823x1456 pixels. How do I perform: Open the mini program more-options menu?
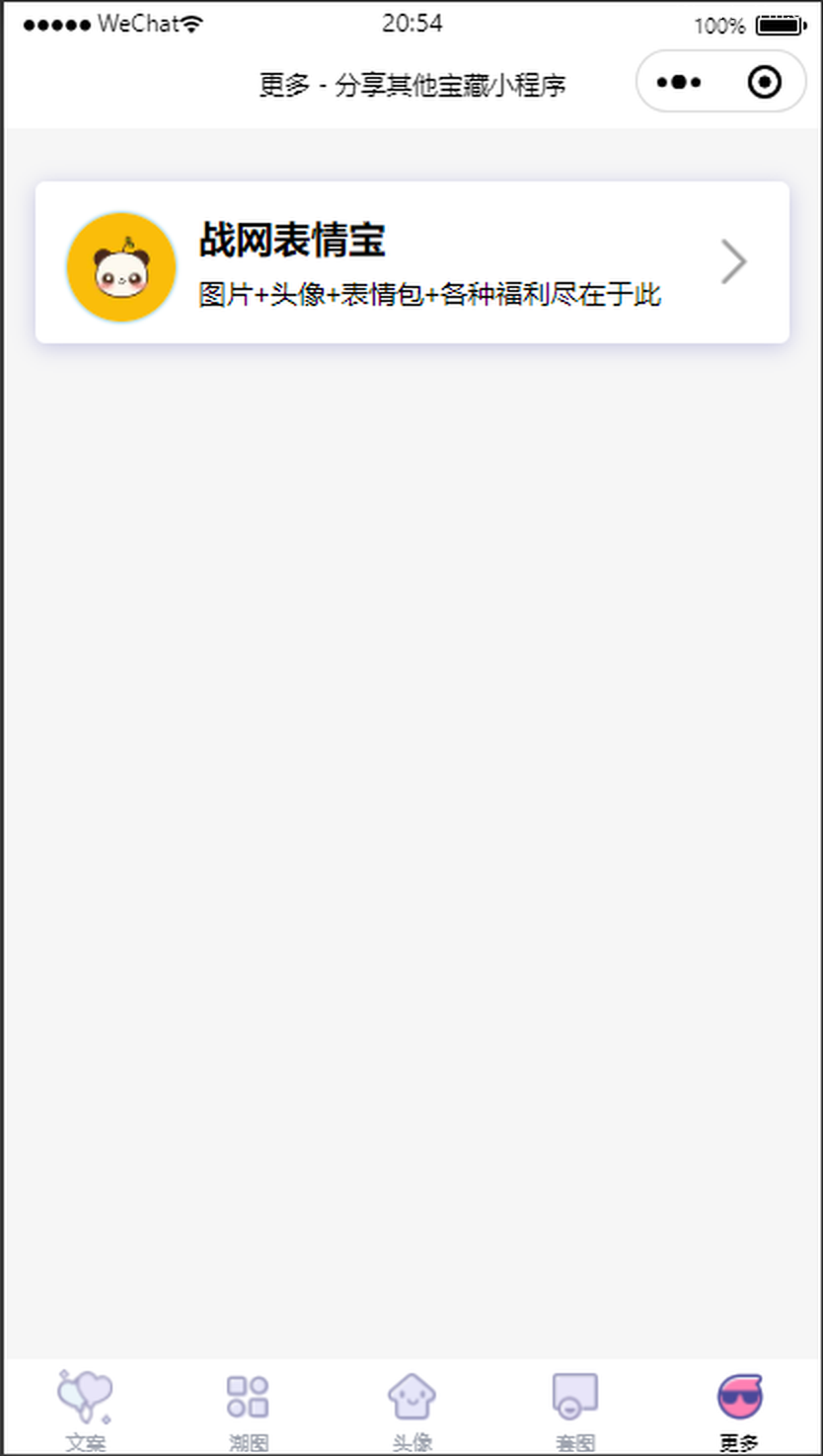point(679,83)
